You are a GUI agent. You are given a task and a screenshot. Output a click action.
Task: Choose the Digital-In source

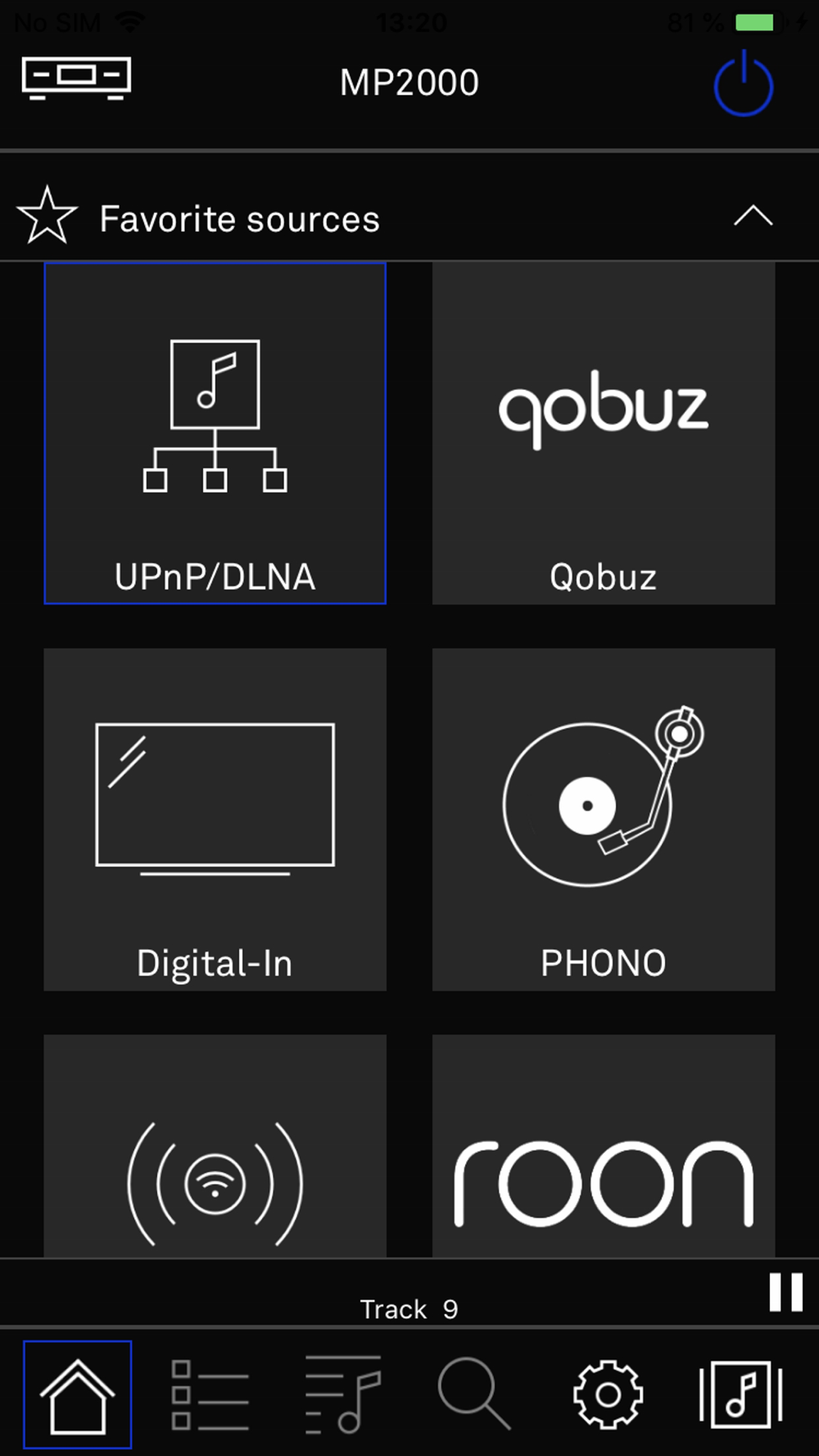215,820
